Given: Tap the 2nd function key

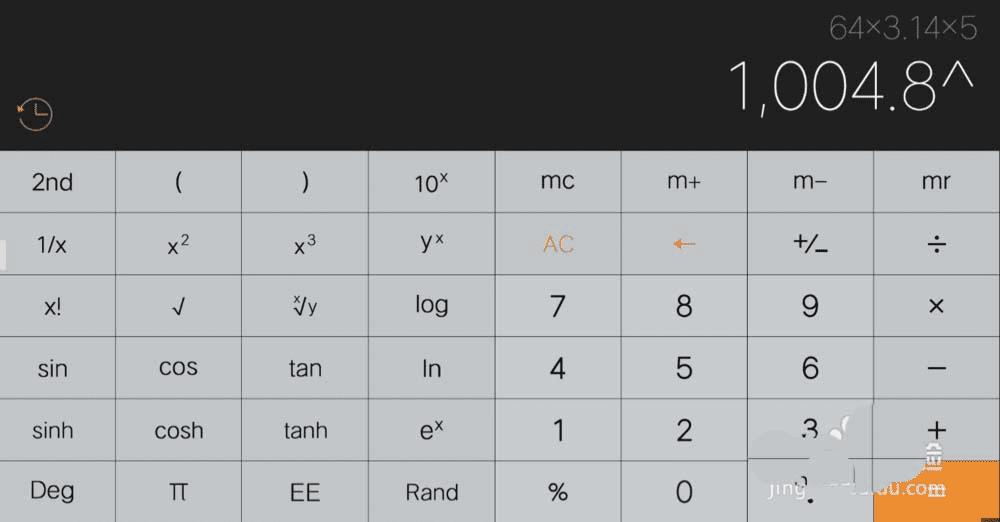Looking at the screenshot, I should coord(53,182).
